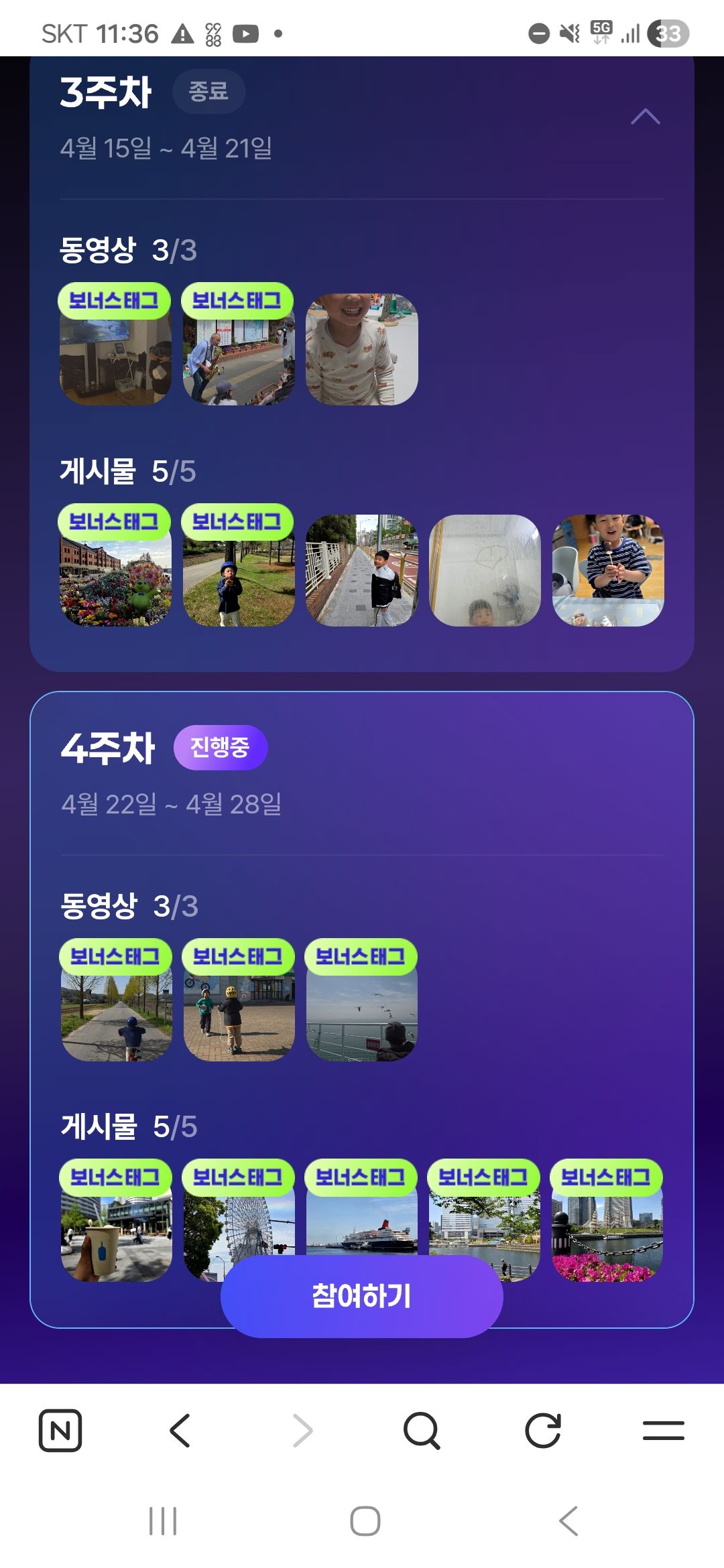Tap the 참여하기 button
The height and width of the screenshot is (1568, 724).
click(x=362, y=1296)
